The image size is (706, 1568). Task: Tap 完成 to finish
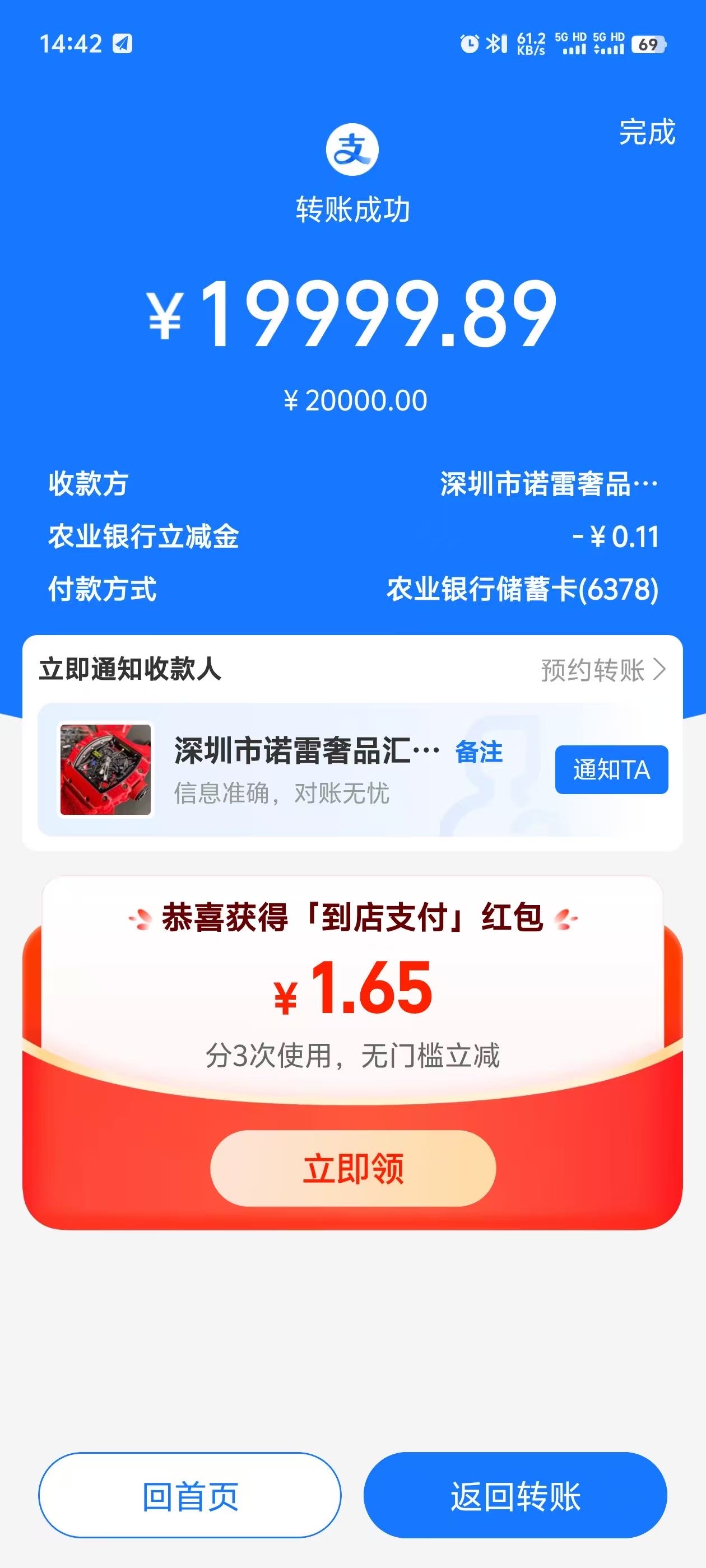(646, 132)
